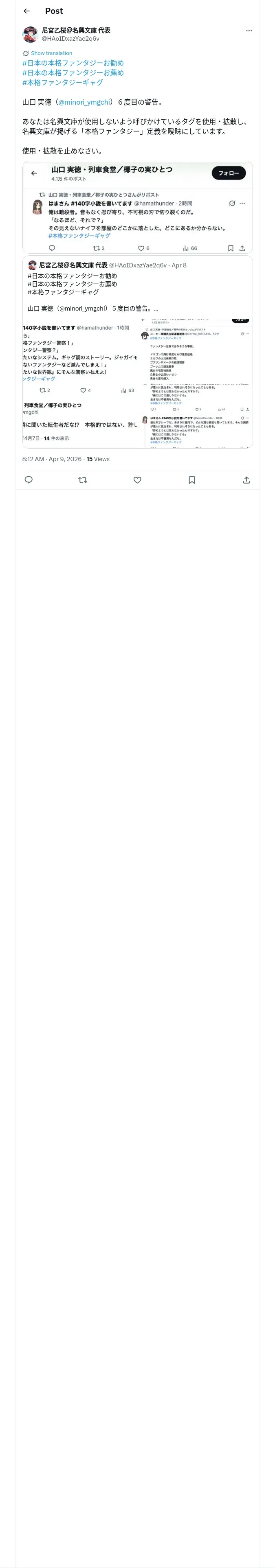Open the post's three-dot overflow menu
This screenshot has height=1568, width=275.
[249, 31]
